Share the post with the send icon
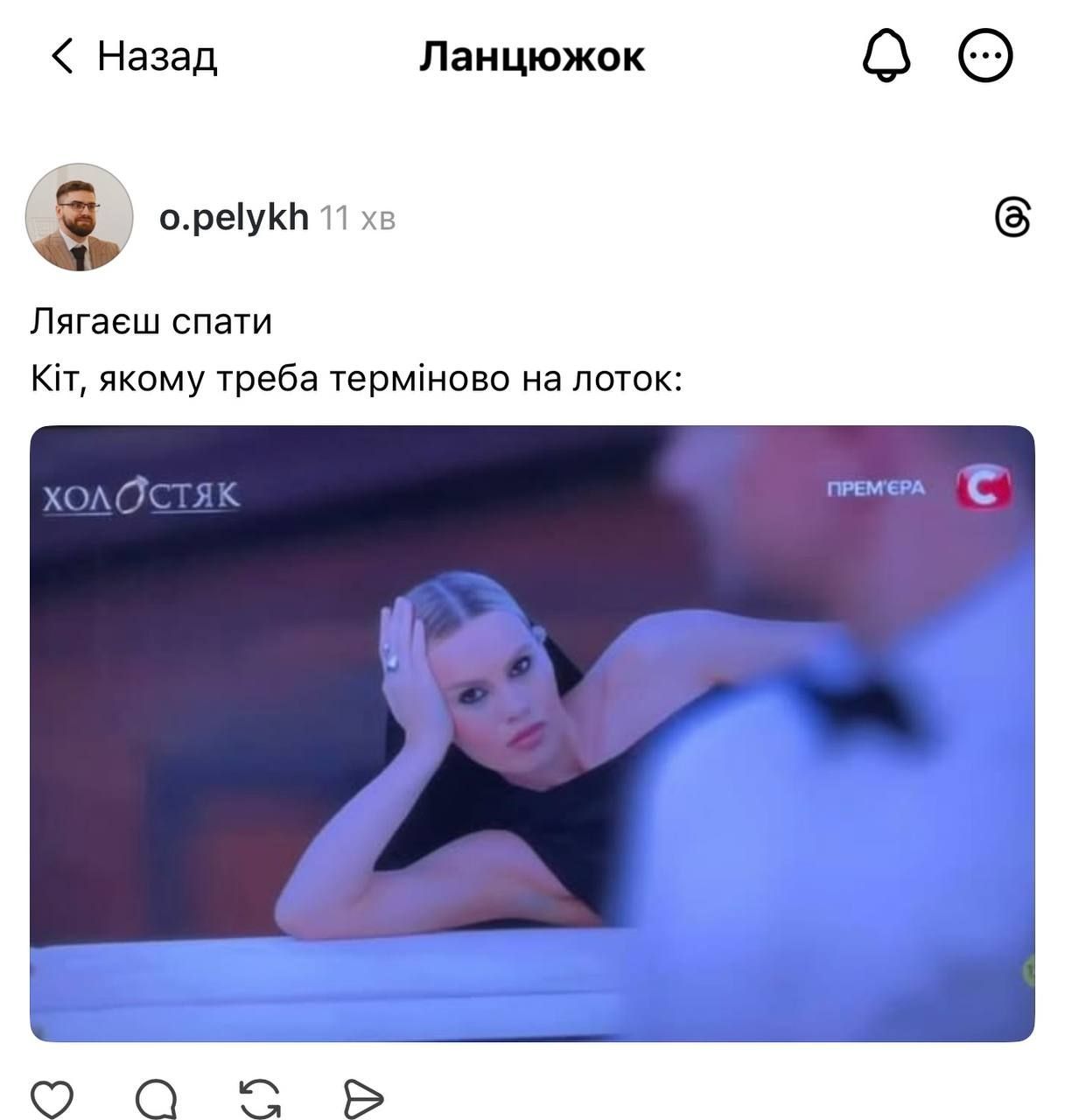 363,1098
